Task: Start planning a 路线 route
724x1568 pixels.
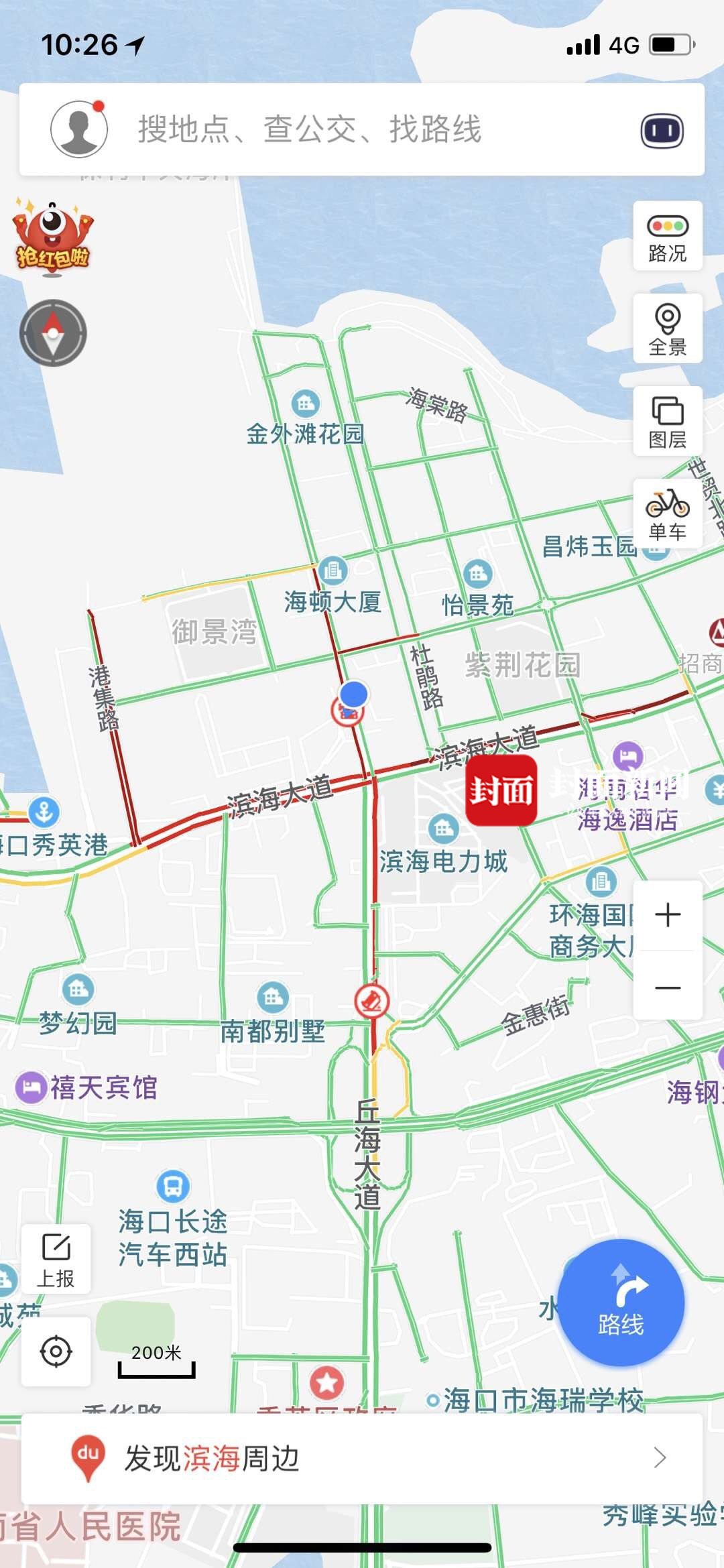Action: coord(621,1303)
